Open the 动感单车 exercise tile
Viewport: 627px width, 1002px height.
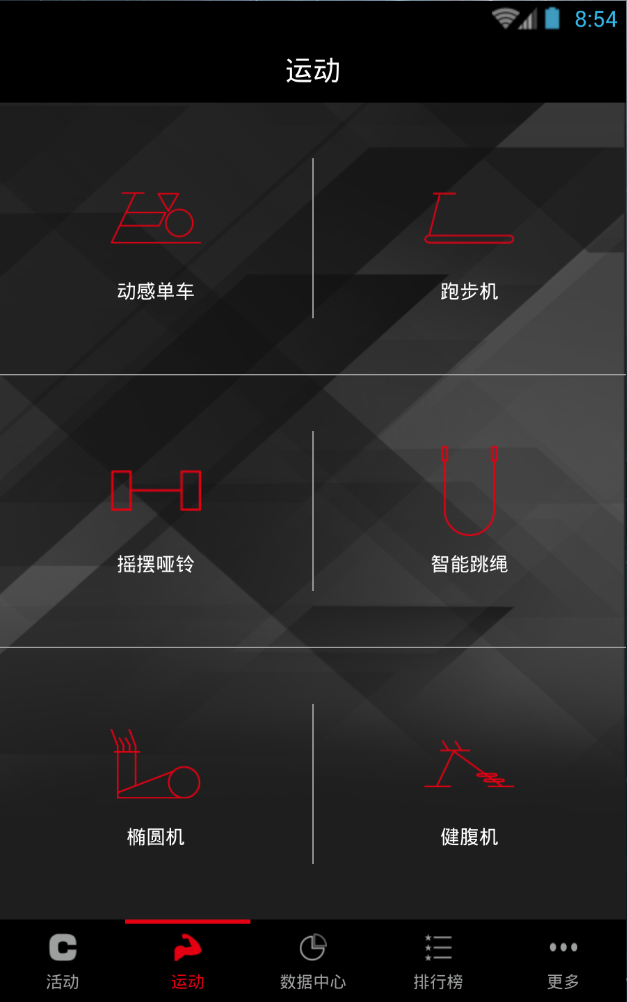(x=156, y=240)
